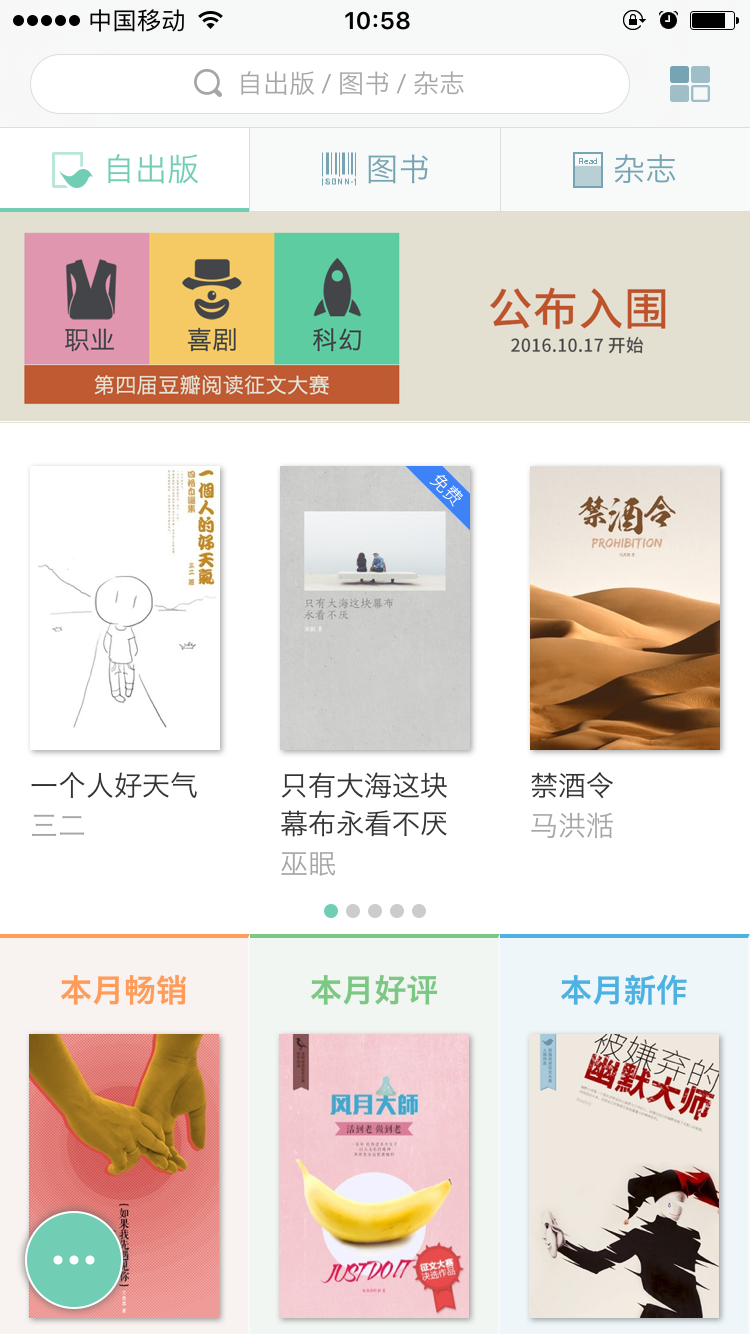Open the book 只有大海这块幕布永看不厌
This screenshot has width=750, height=1334.
pyautogui.click(x=375, y=608)
